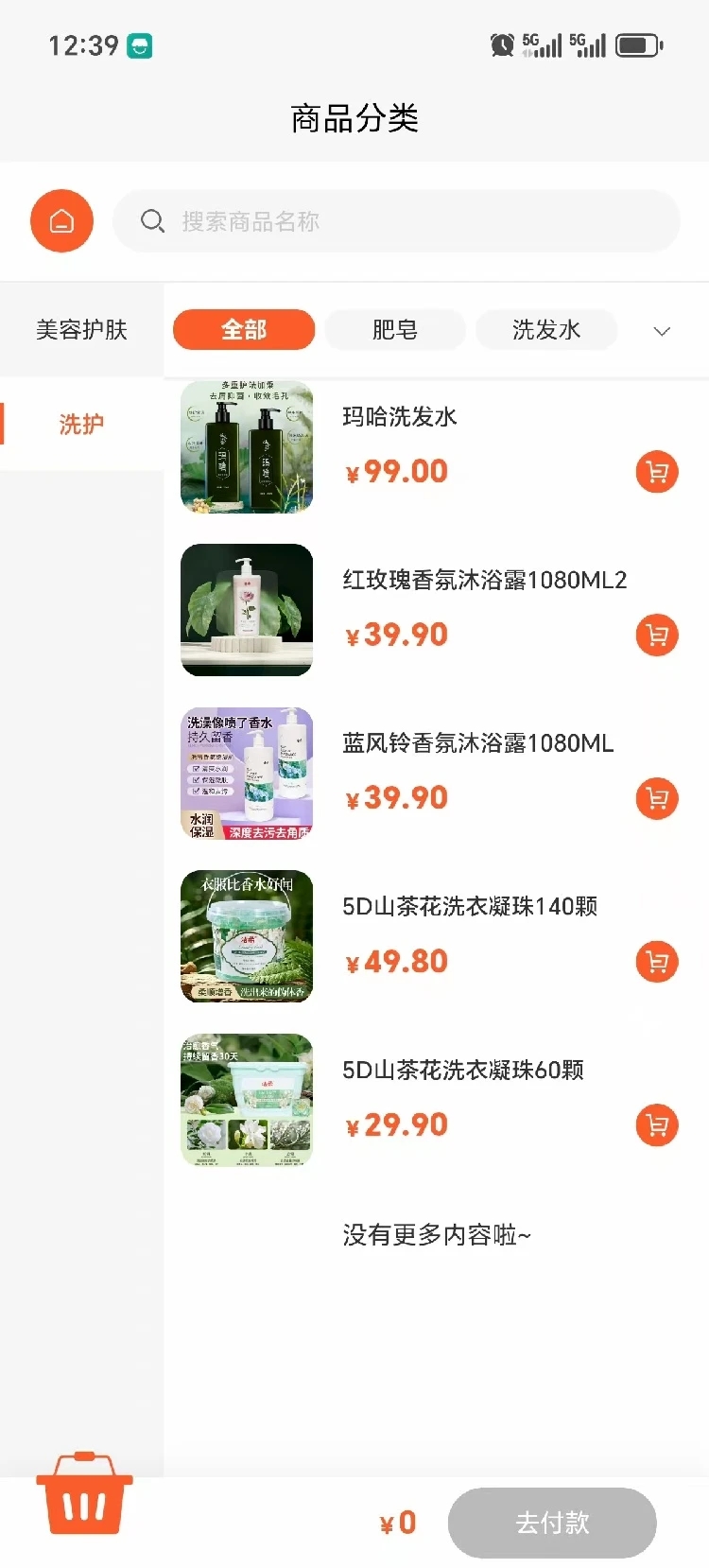Switch filter to 肥皂
The image size is (709, 1568).
click(395, 330)
